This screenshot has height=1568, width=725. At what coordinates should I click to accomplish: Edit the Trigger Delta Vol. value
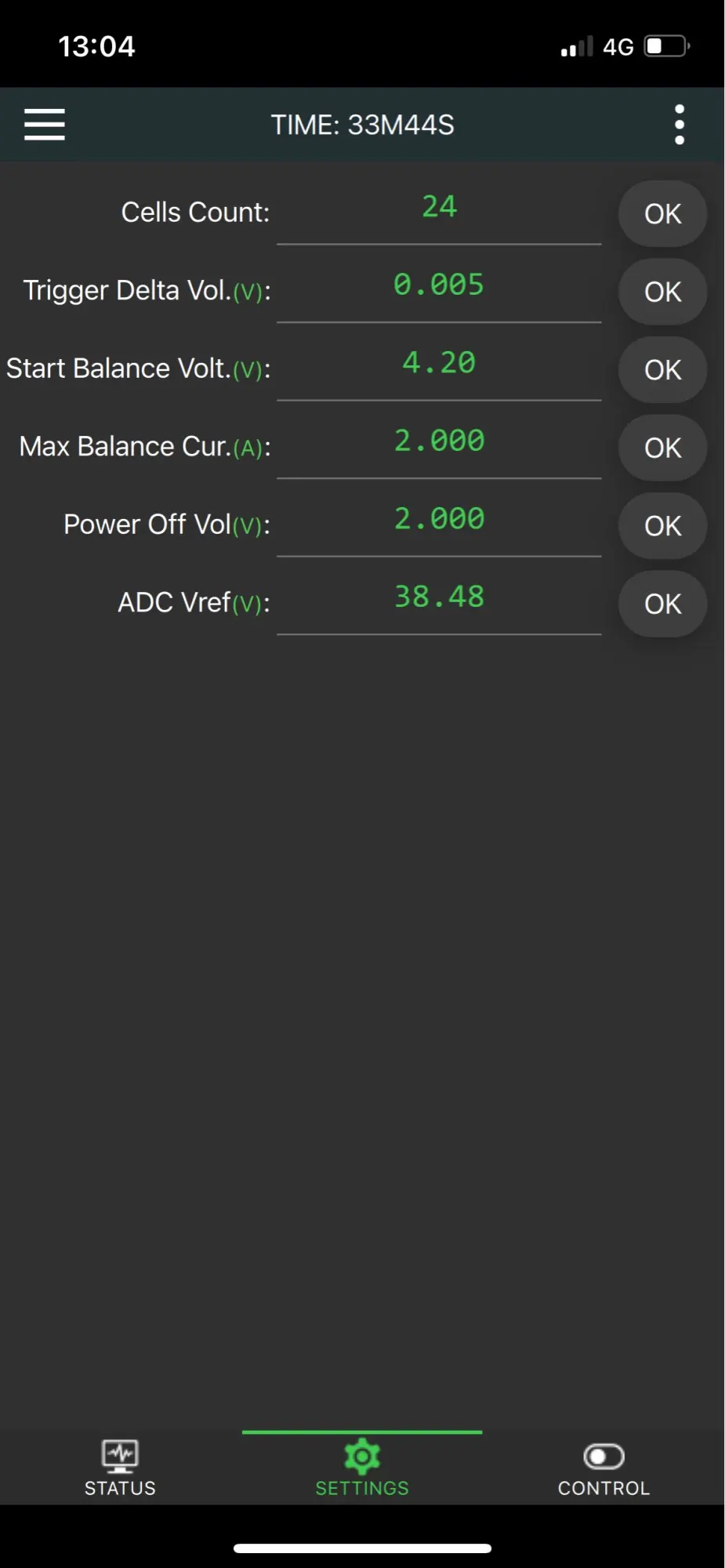[x=439, y=285]
